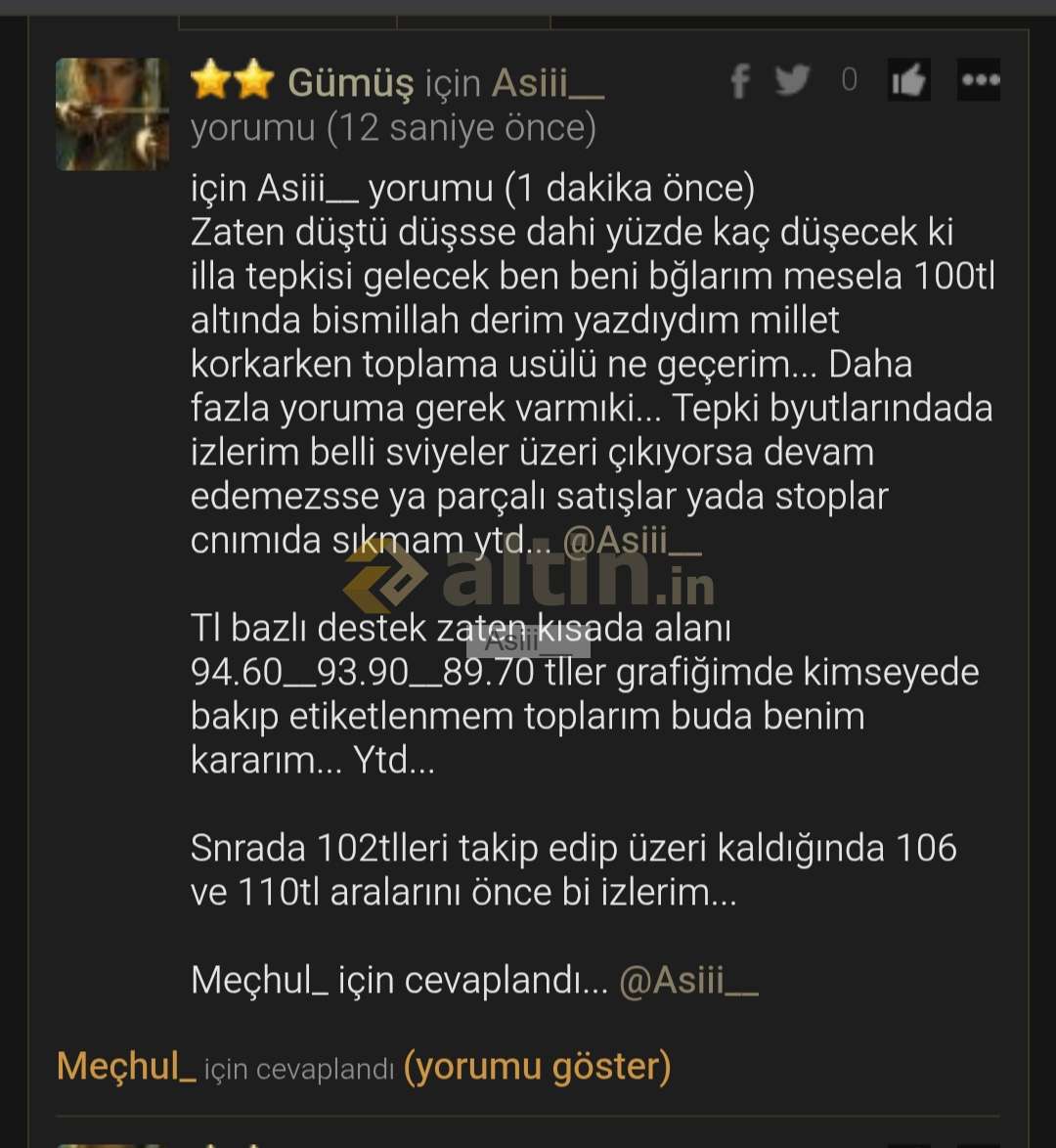Open the three-dot options menu
The height and width of the screenshot is (1148, 1056).
pos(980,81)
